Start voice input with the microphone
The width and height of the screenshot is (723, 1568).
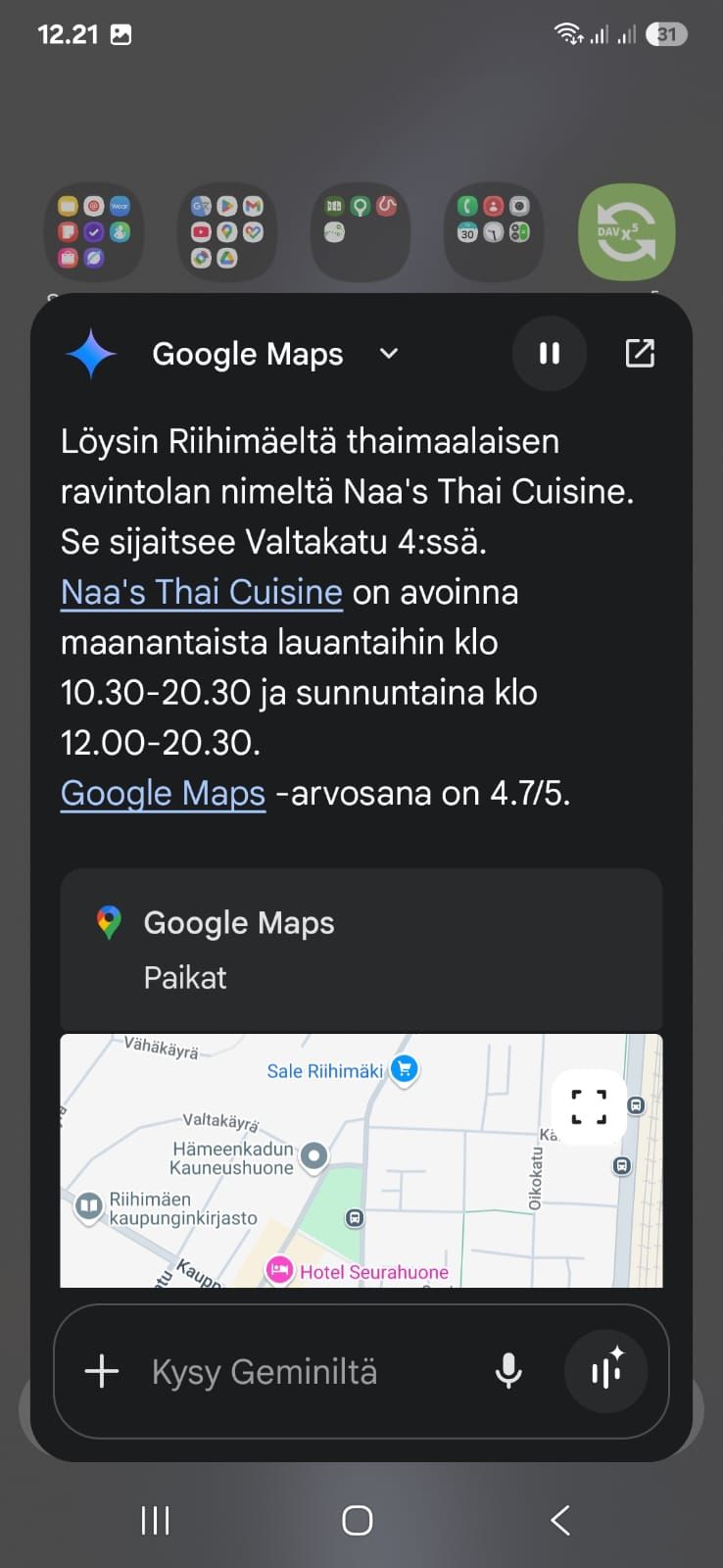[508, 1371]
